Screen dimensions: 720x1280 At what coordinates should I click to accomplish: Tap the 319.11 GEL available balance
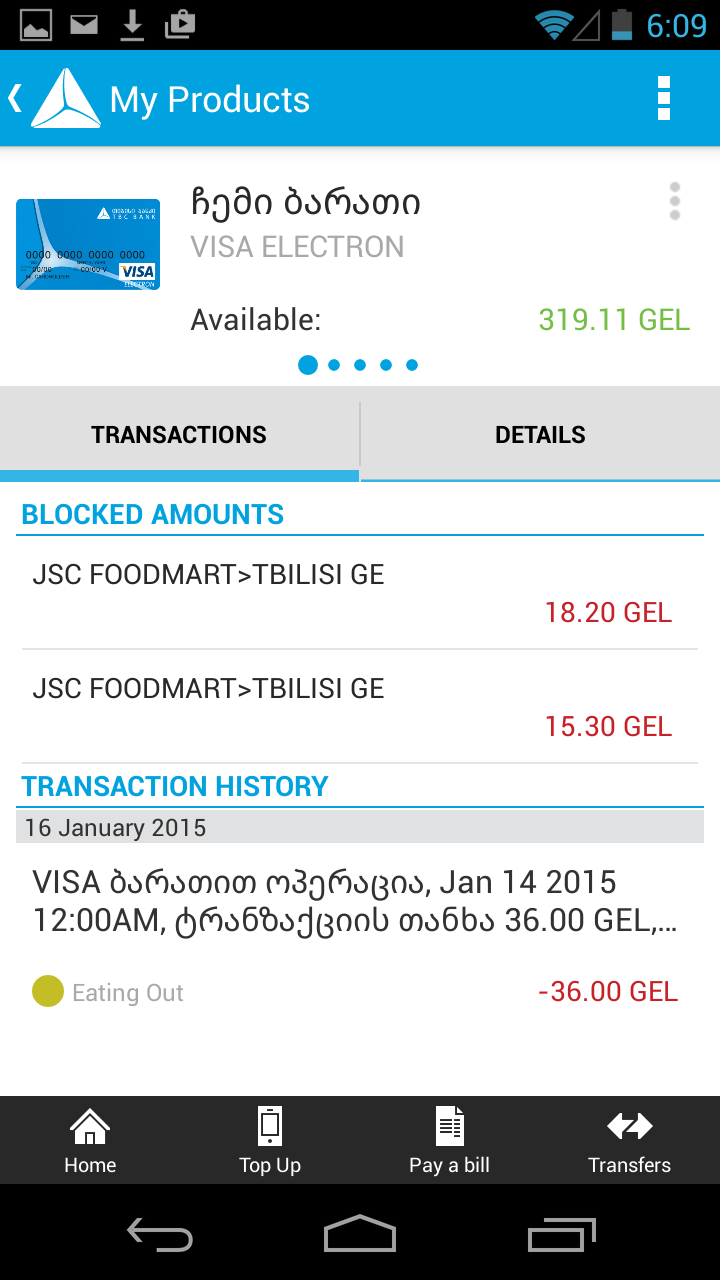click(x=614, y=320)
